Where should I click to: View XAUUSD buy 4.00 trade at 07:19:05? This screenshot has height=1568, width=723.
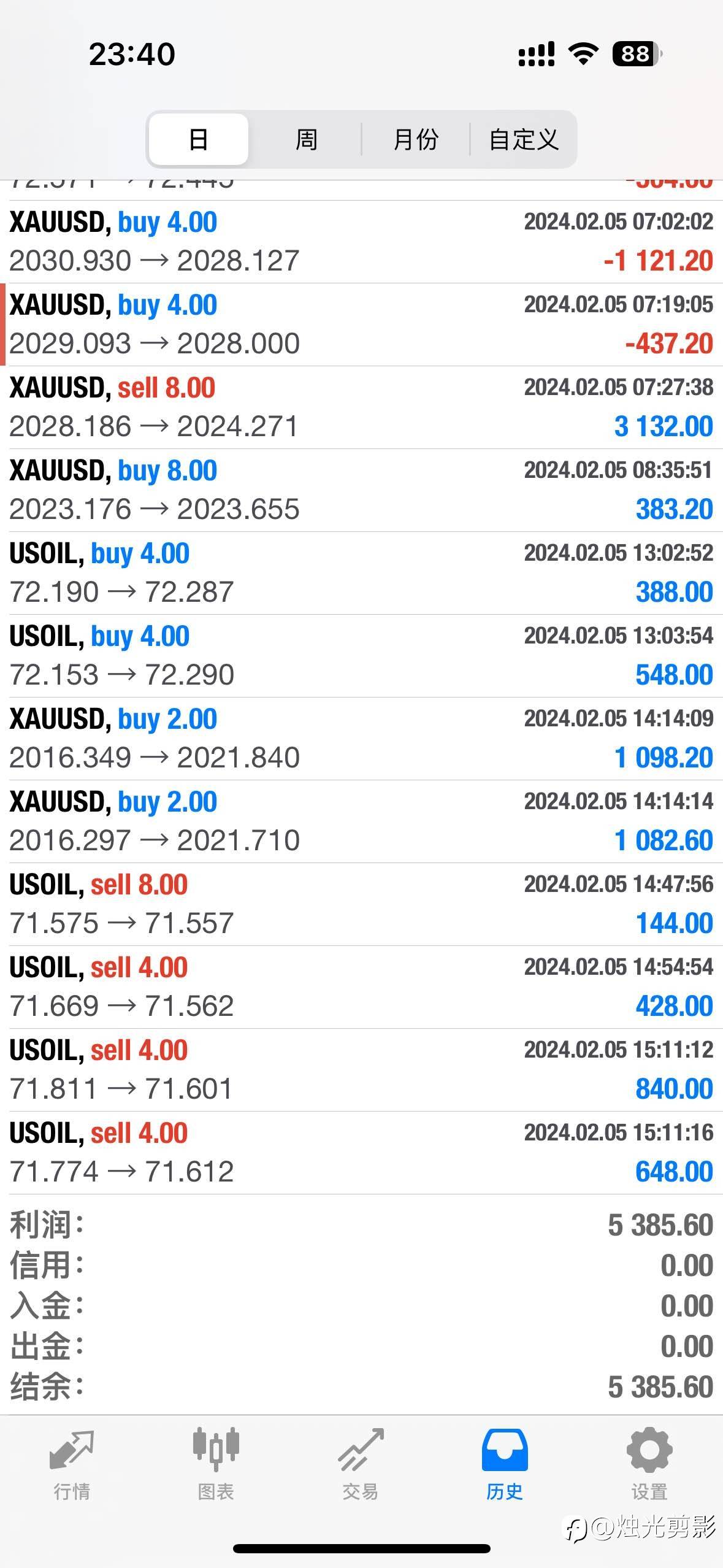[361, 325]
